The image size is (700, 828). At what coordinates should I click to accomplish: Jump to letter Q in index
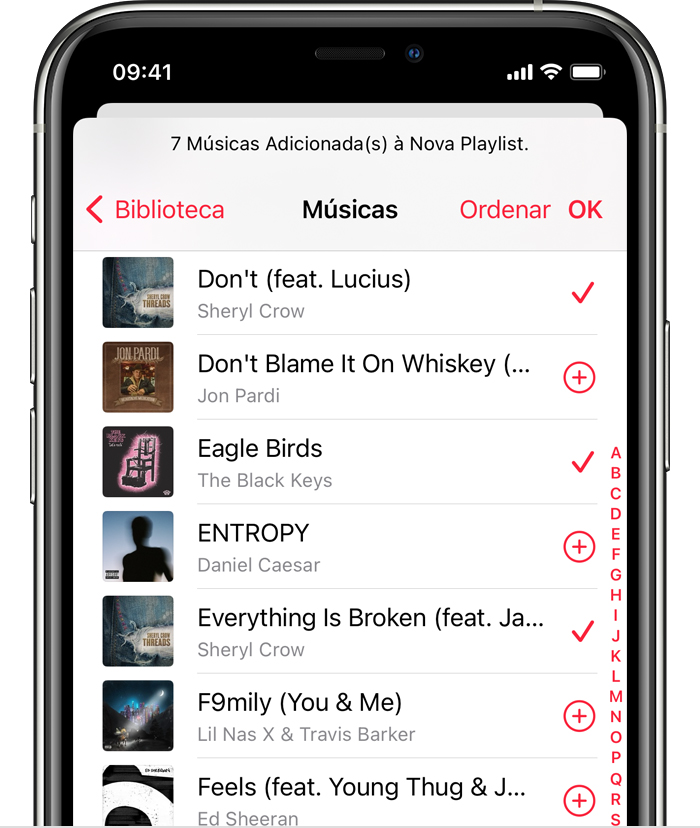616,778
